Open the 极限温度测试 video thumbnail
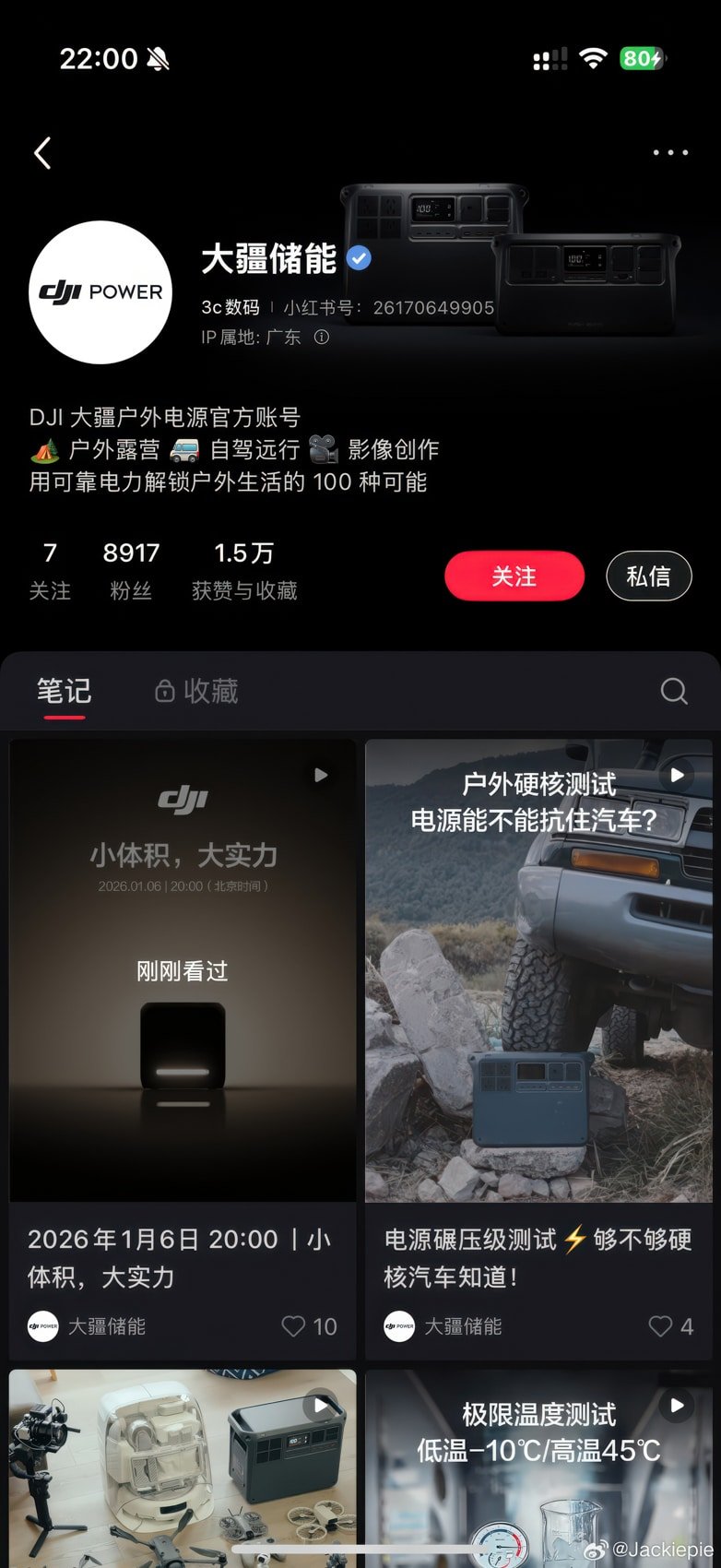 coord(538,1467)
